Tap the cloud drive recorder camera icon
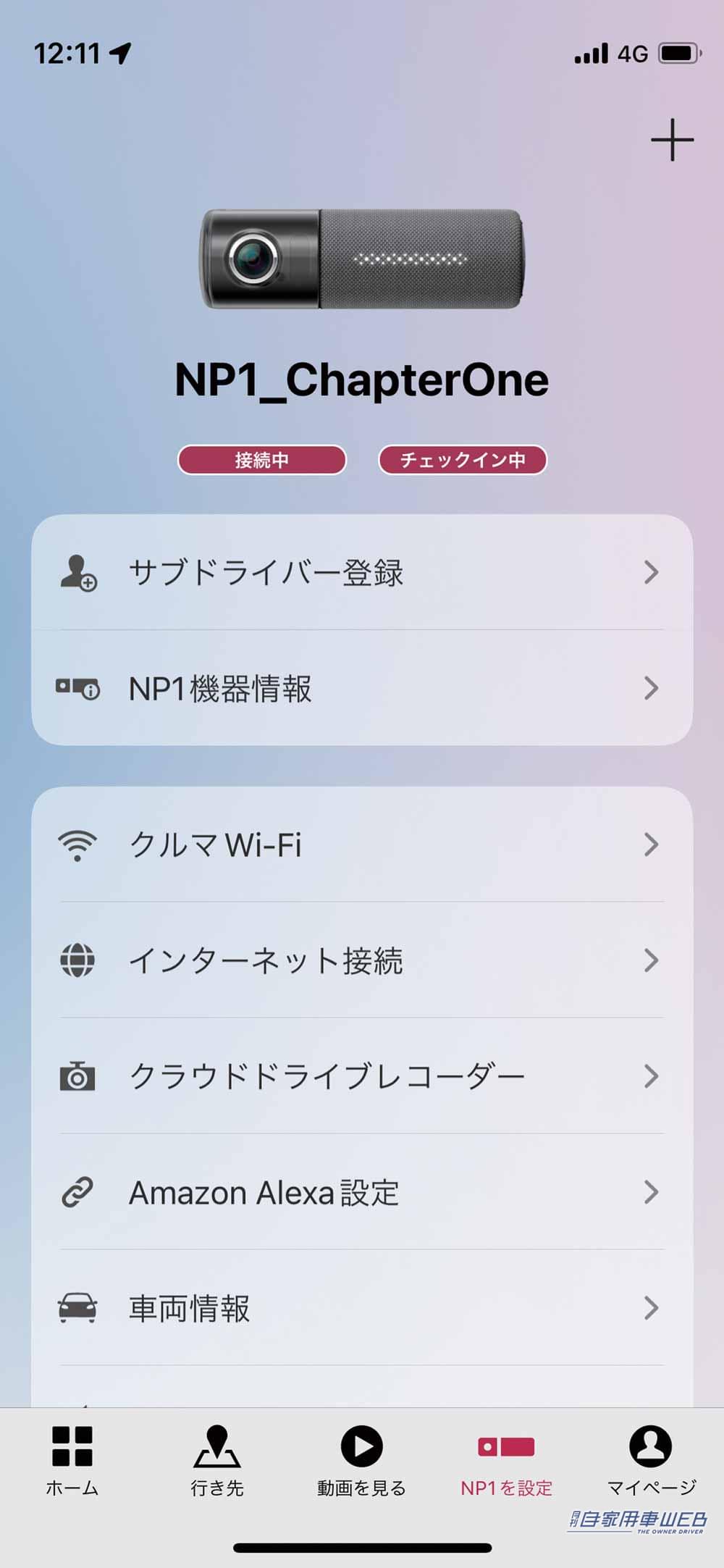 pos(80,1077)
